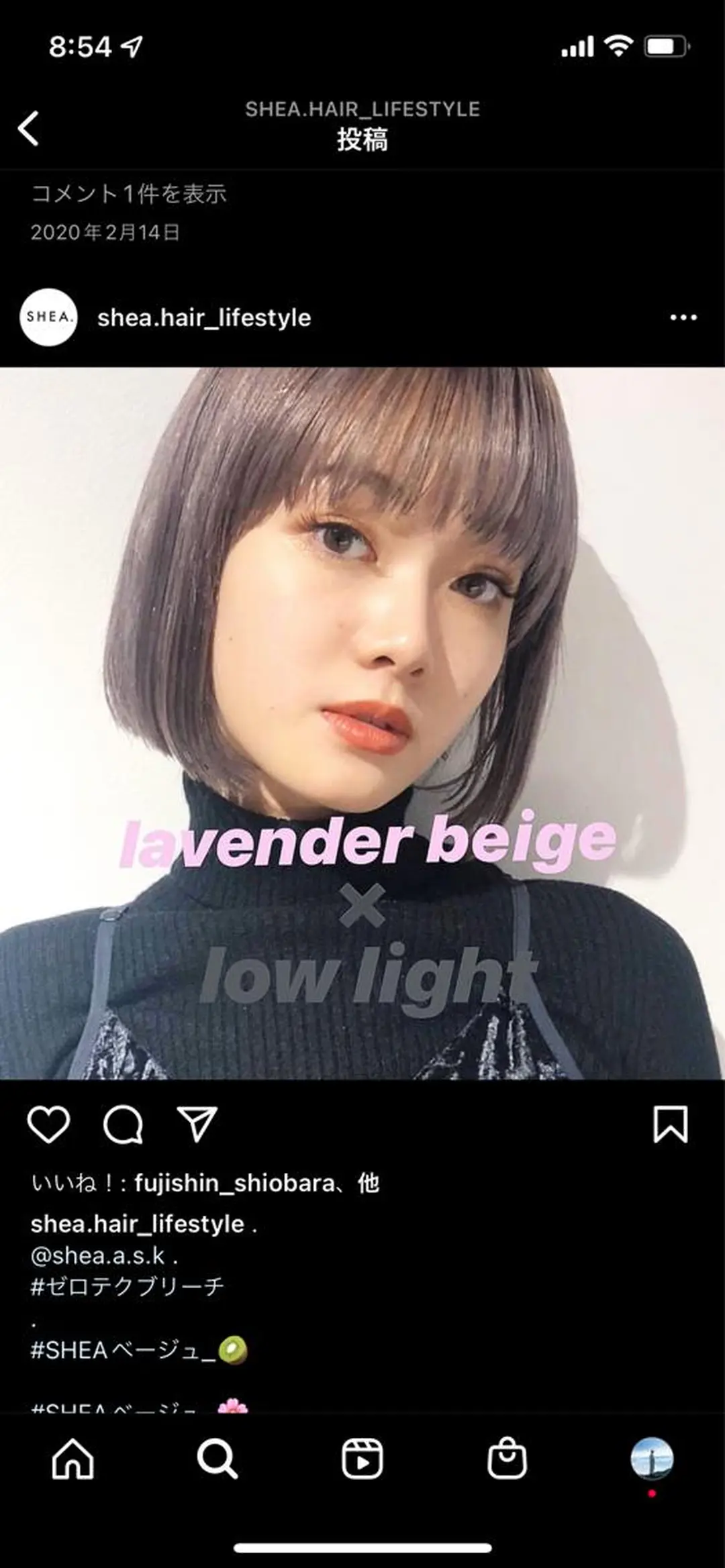
Task: Share the post with the paper plane icon
Action: point(197,1125)
